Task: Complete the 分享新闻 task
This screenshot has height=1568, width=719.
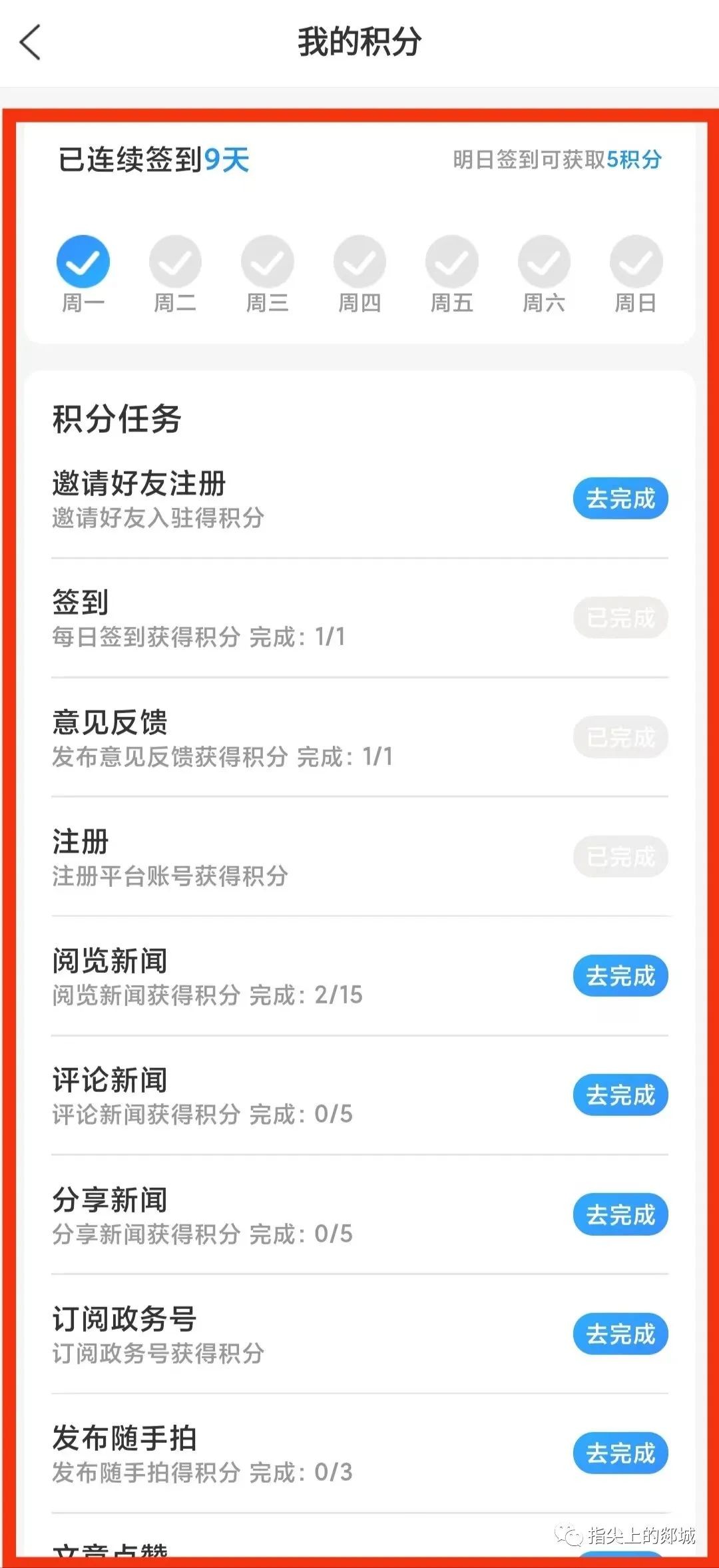Action: coord(620,1215)
